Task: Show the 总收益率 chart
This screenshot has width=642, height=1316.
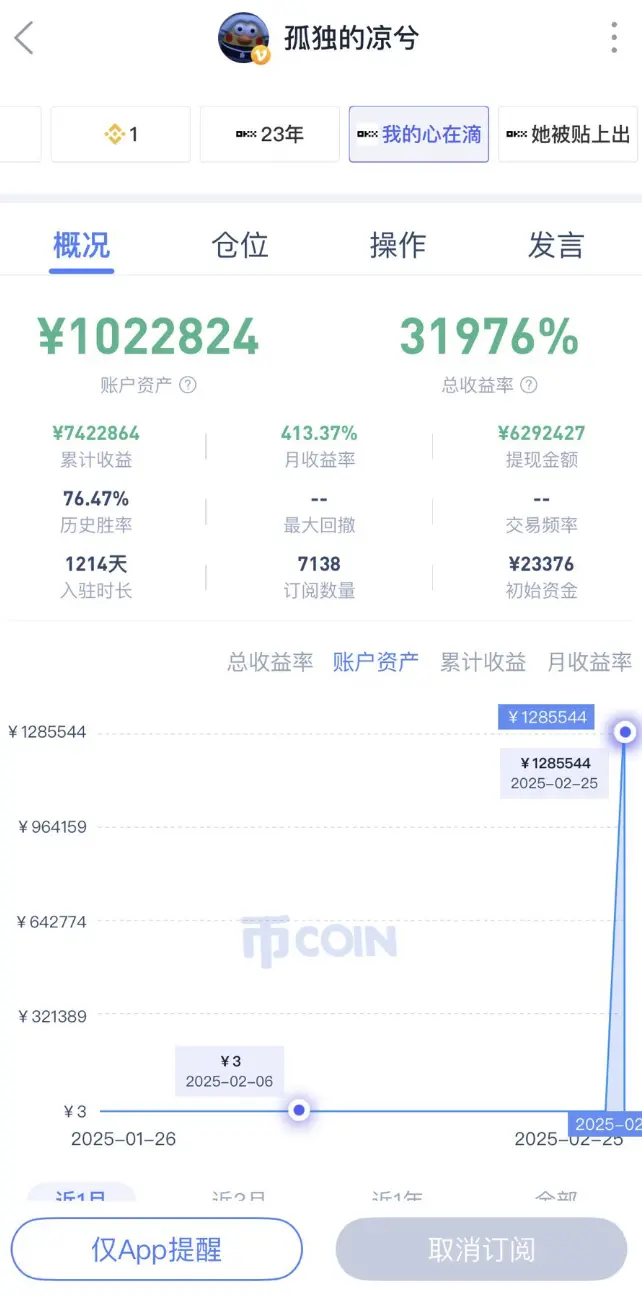Action: pos(270,662)
